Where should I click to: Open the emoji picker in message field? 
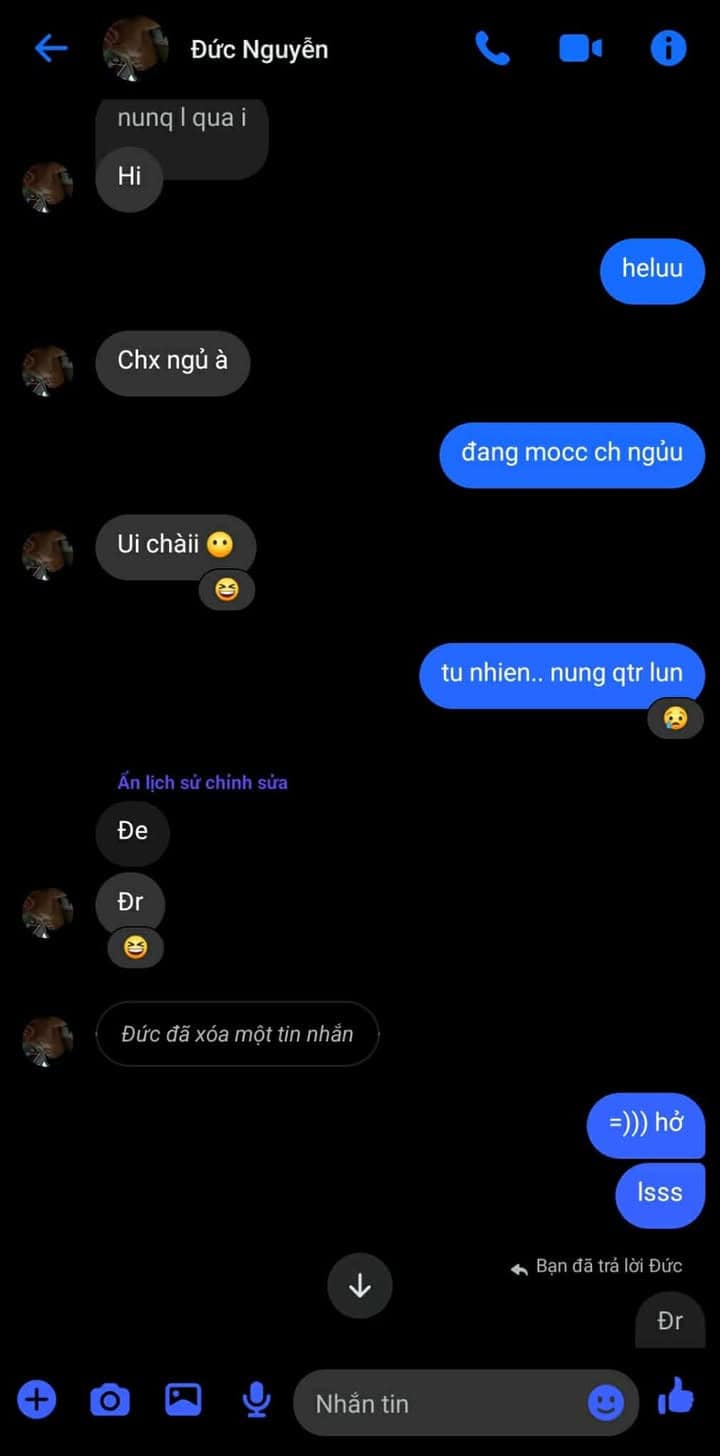[x=605, y=1403]
